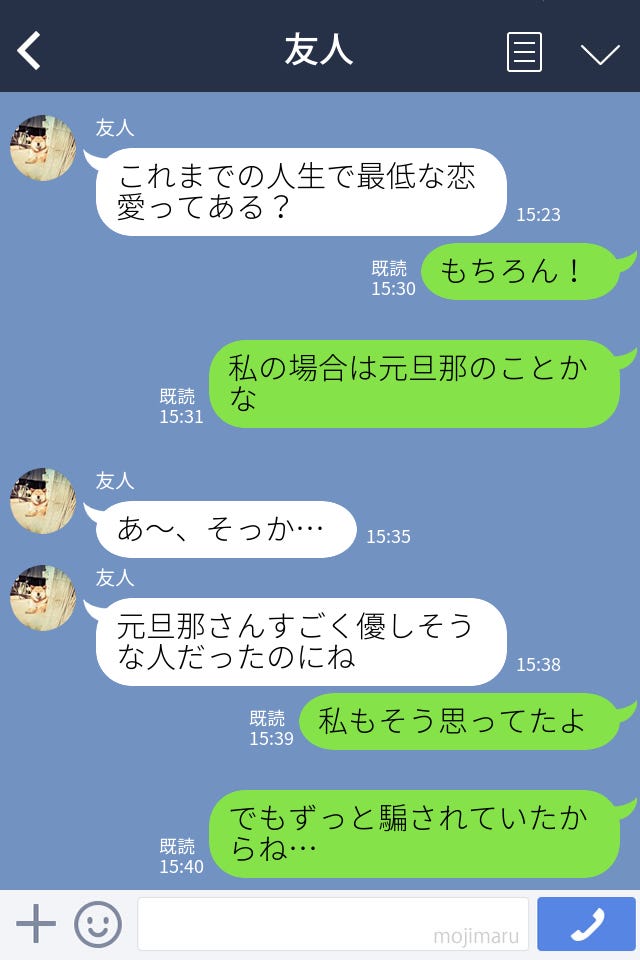Viewport: 640px width, 960px height.
Task: Open the emoji sticker picker
Action: pos(98,924)
